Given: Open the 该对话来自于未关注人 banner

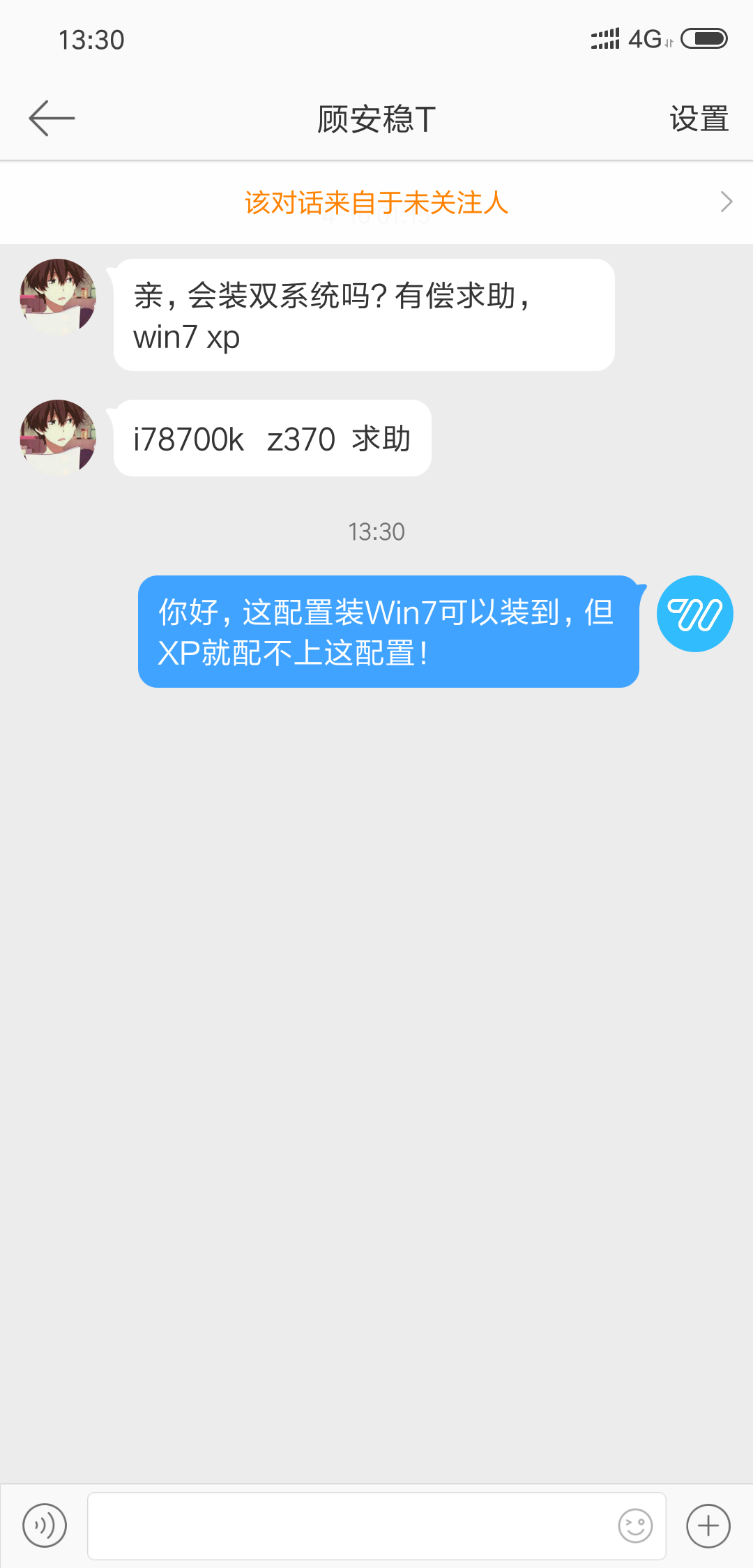Looking at the screenshot, I should (x=376, y=203).
